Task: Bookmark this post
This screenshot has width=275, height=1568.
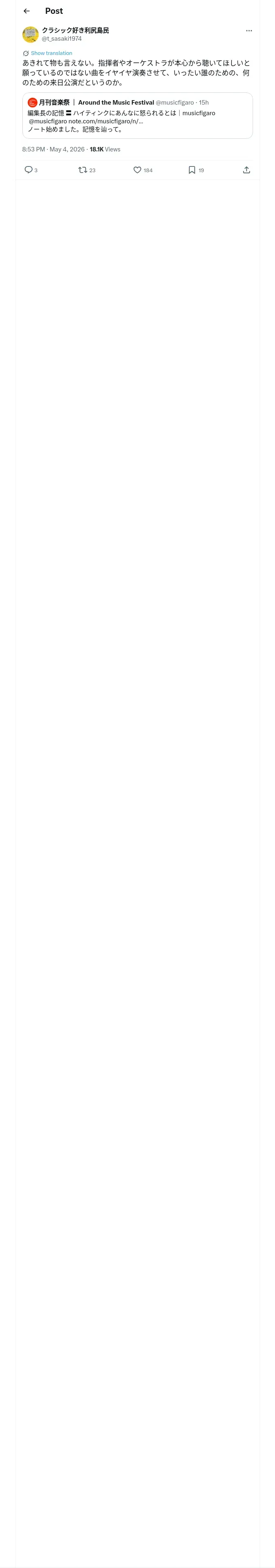Action: coord(191,170)
